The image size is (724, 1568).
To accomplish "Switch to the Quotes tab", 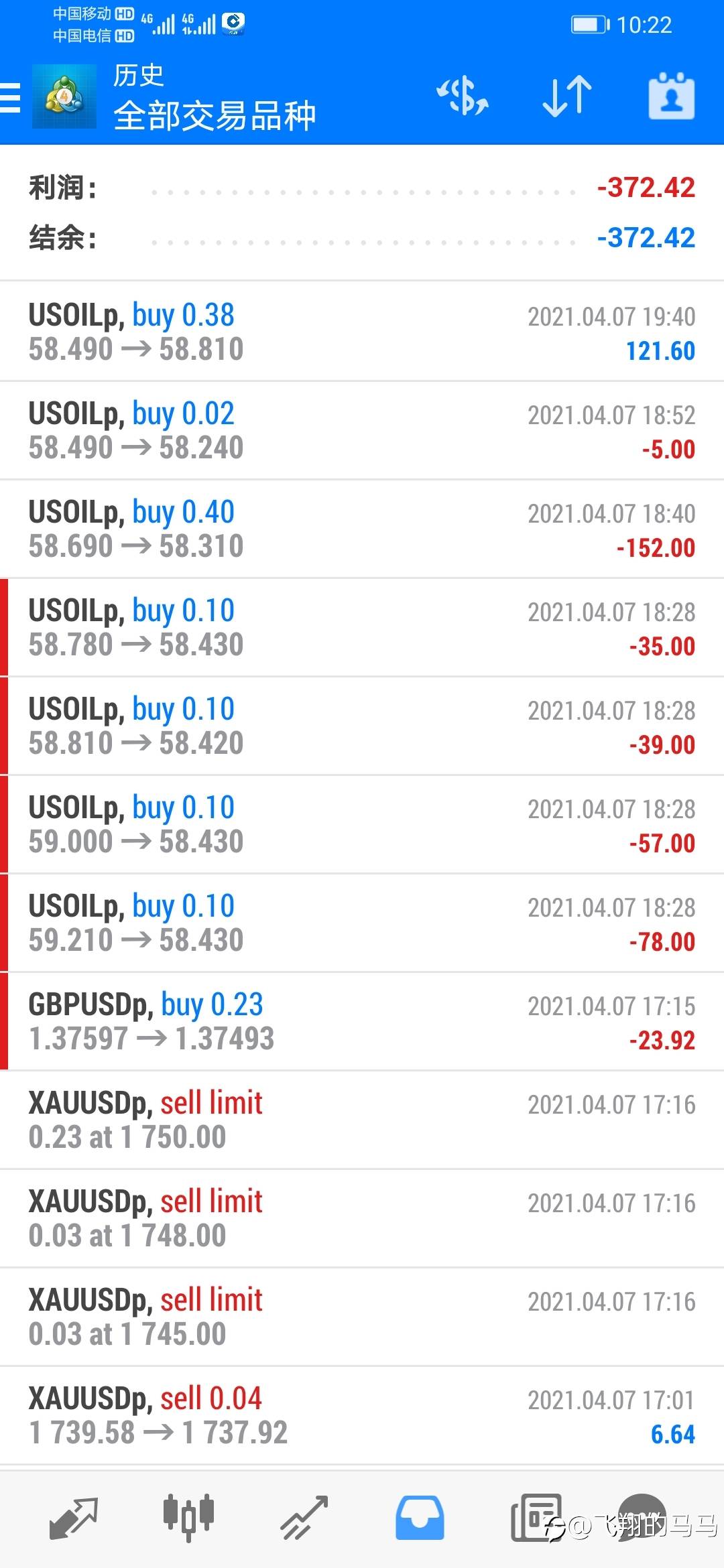I will 74,1518.
